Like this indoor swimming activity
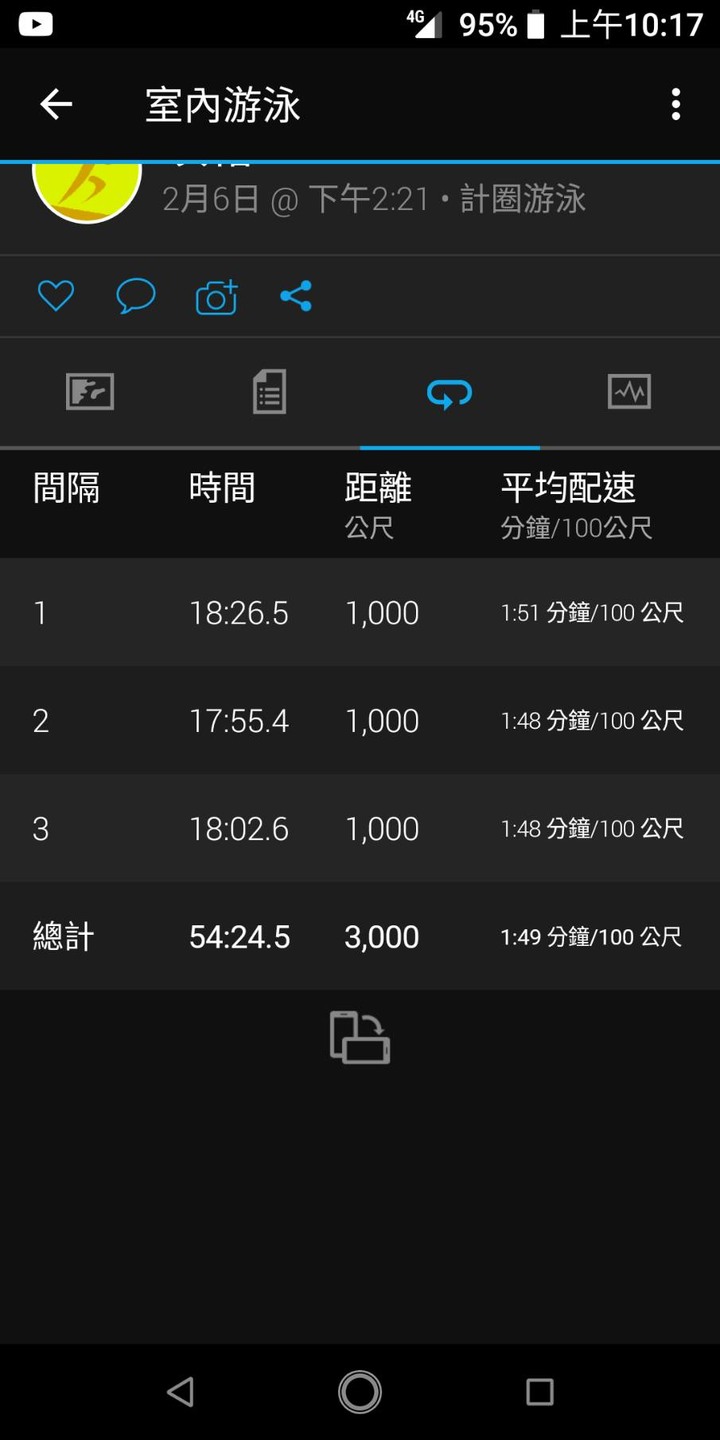This screenshot has height=1440, width=720. pyautogui.click(x=56, y=296)
